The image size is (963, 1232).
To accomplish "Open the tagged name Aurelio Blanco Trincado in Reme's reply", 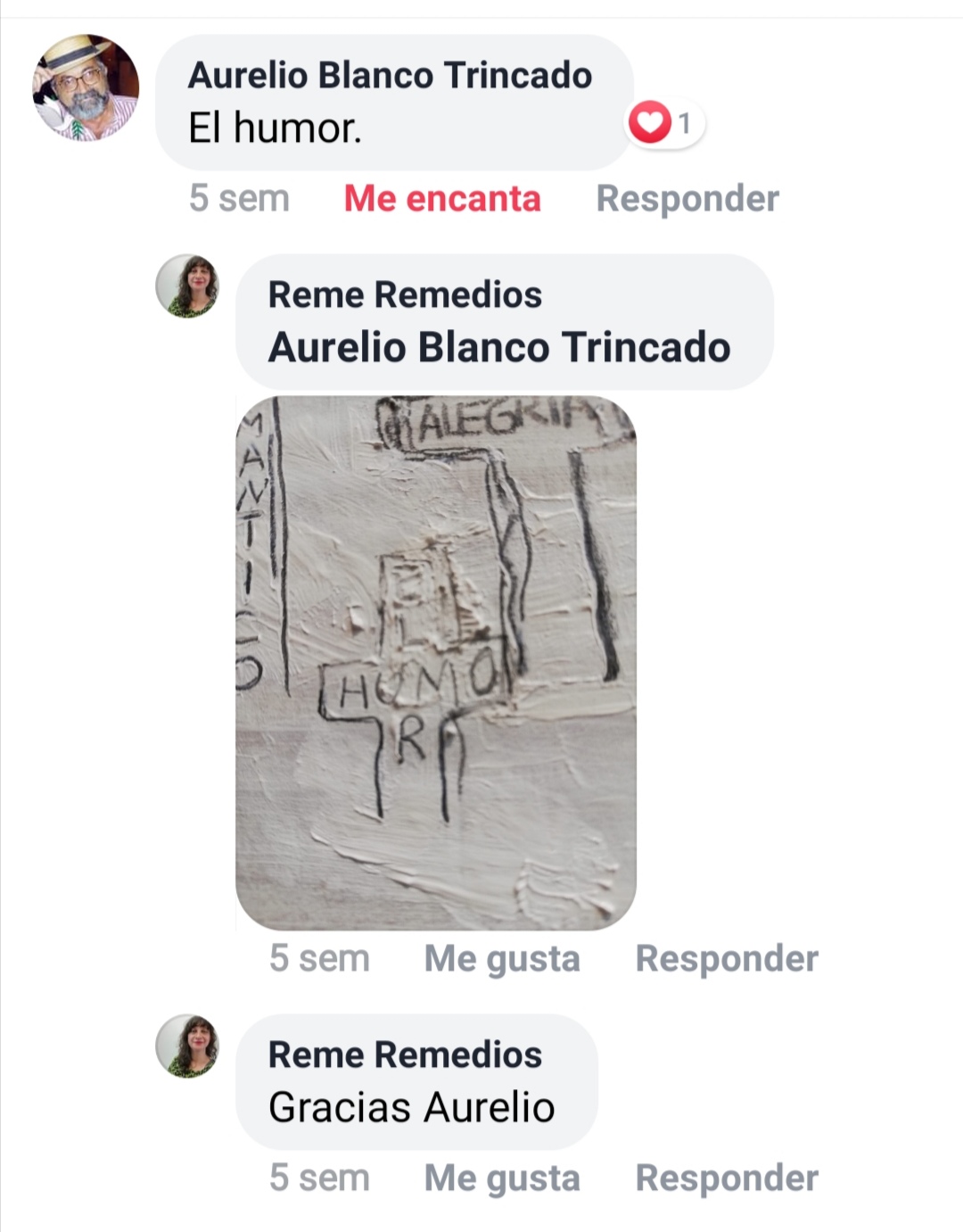I will coord(499,347).
